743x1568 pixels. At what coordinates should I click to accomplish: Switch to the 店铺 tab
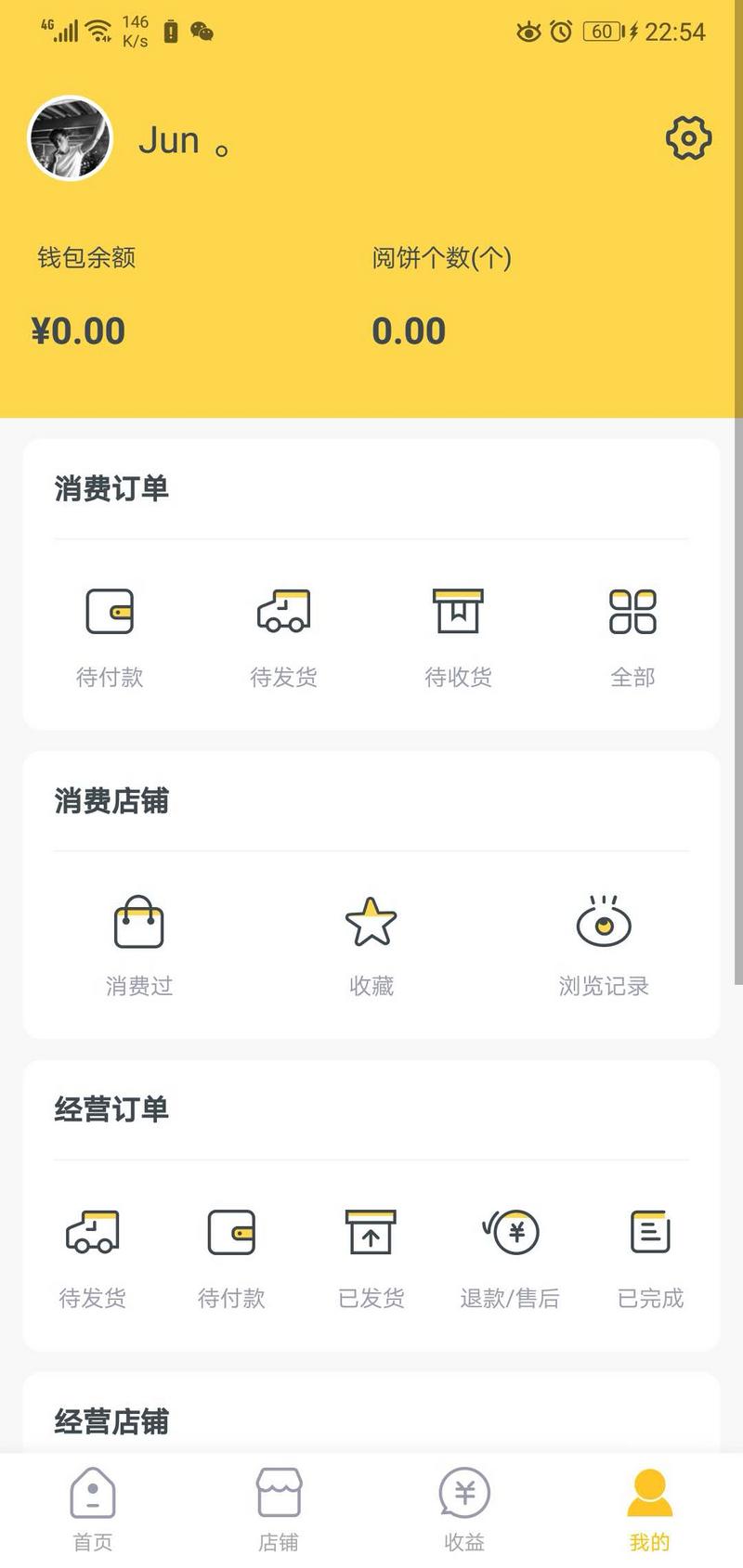279,1510
